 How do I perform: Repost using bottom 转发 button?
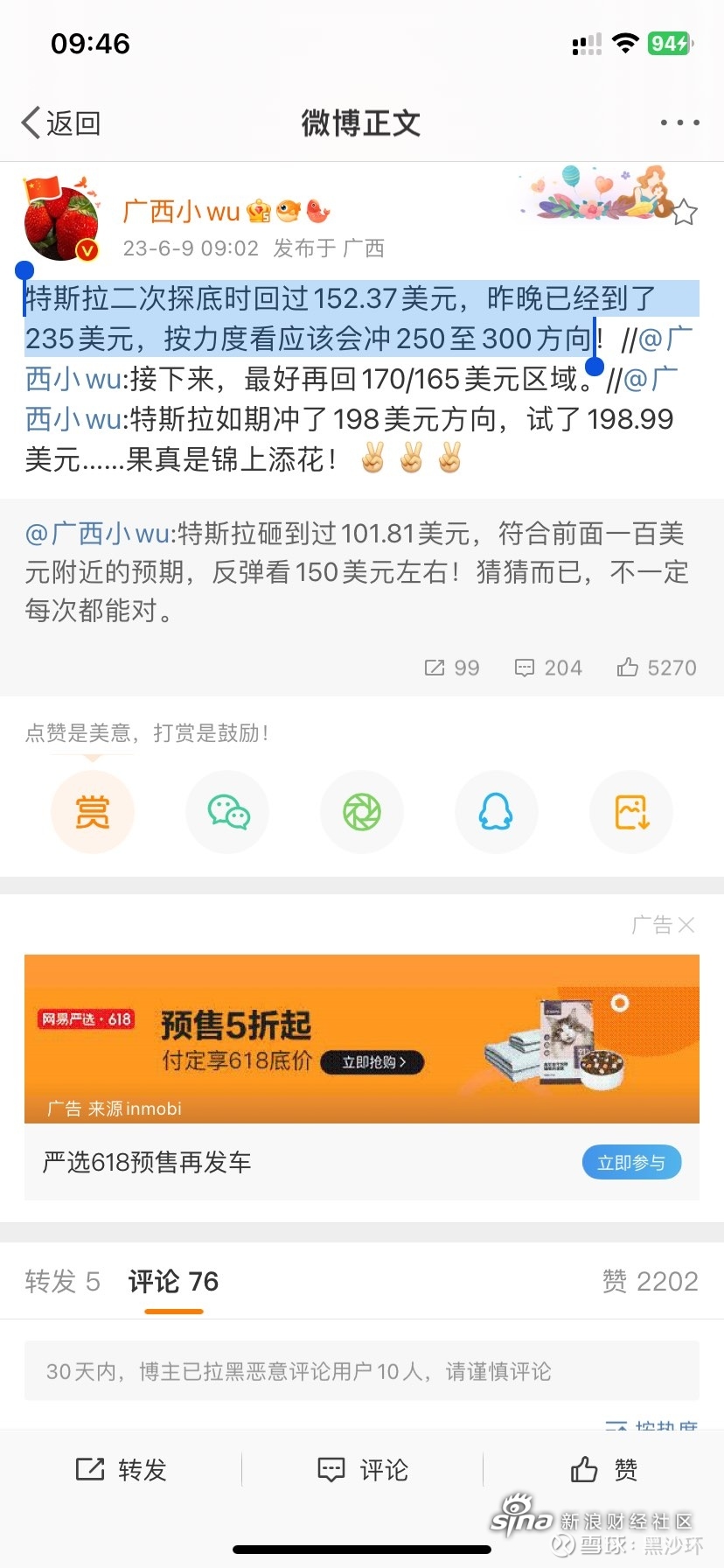click(122, 1470)
